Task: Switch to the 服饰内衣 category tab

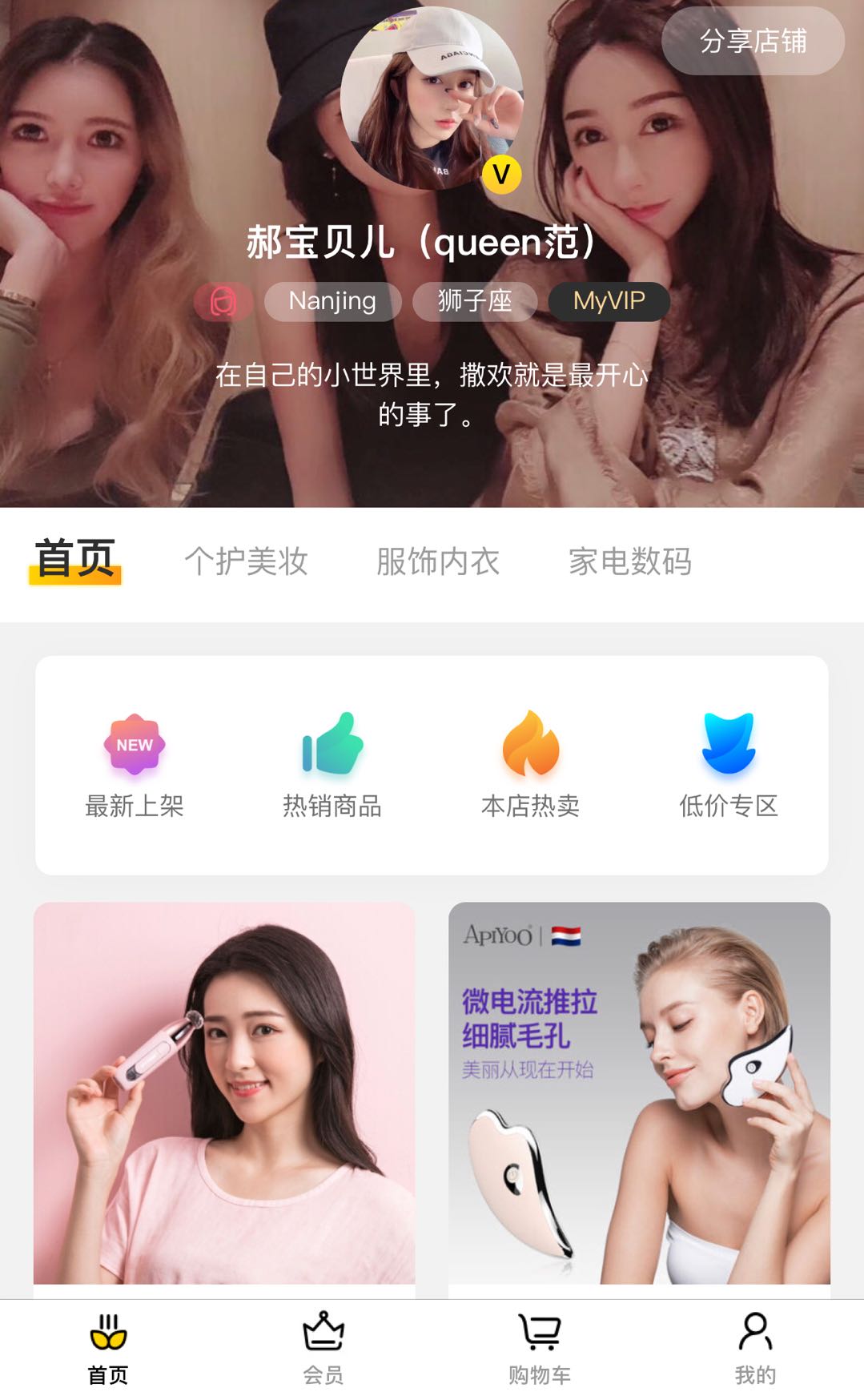Action: (x=438, y=561)
